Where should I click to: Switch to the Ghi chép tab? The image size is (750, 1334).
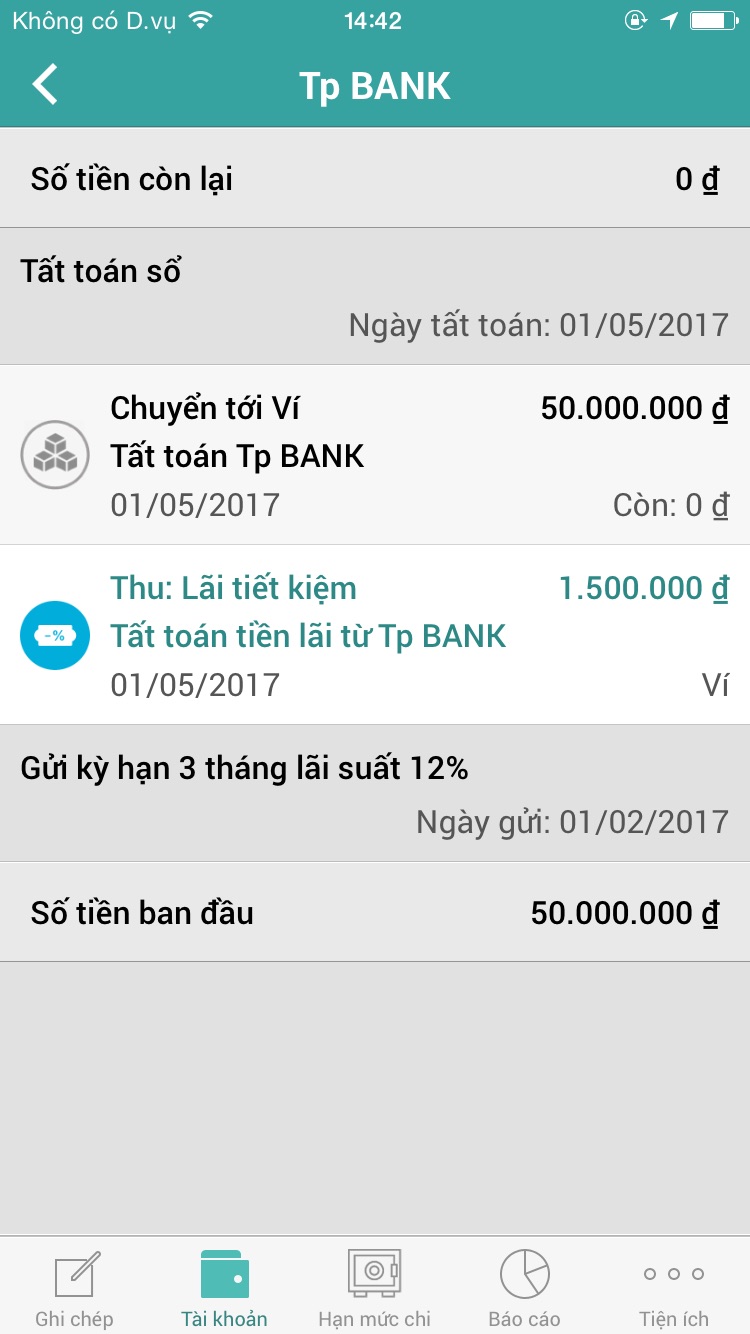pyautogui.click(x=75, y=1286)
